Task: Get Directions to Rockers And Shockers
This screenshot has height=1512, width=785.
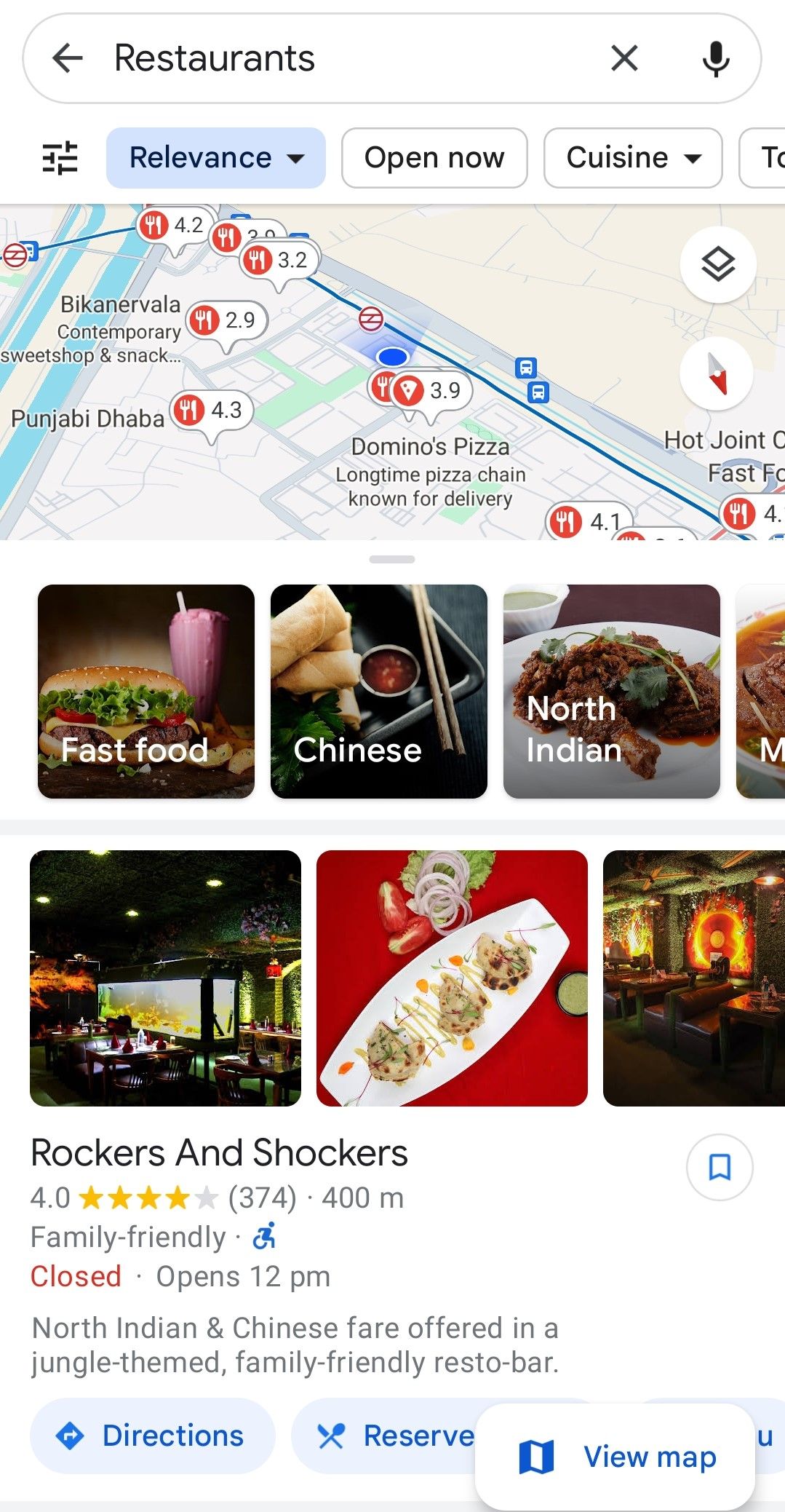Action: (x=152, y=1435)
